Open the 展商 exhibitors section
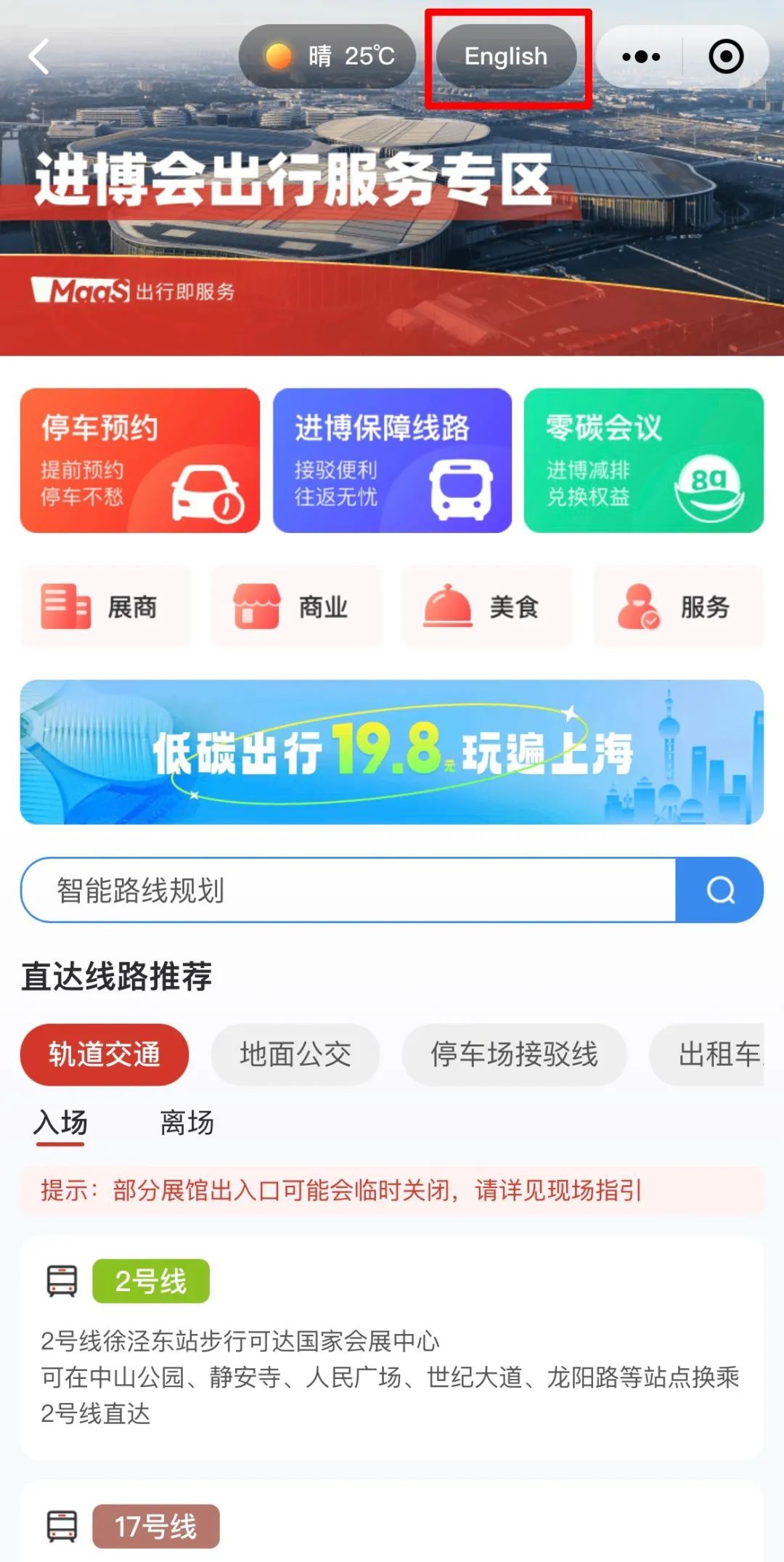 click(x=106, y=606)
